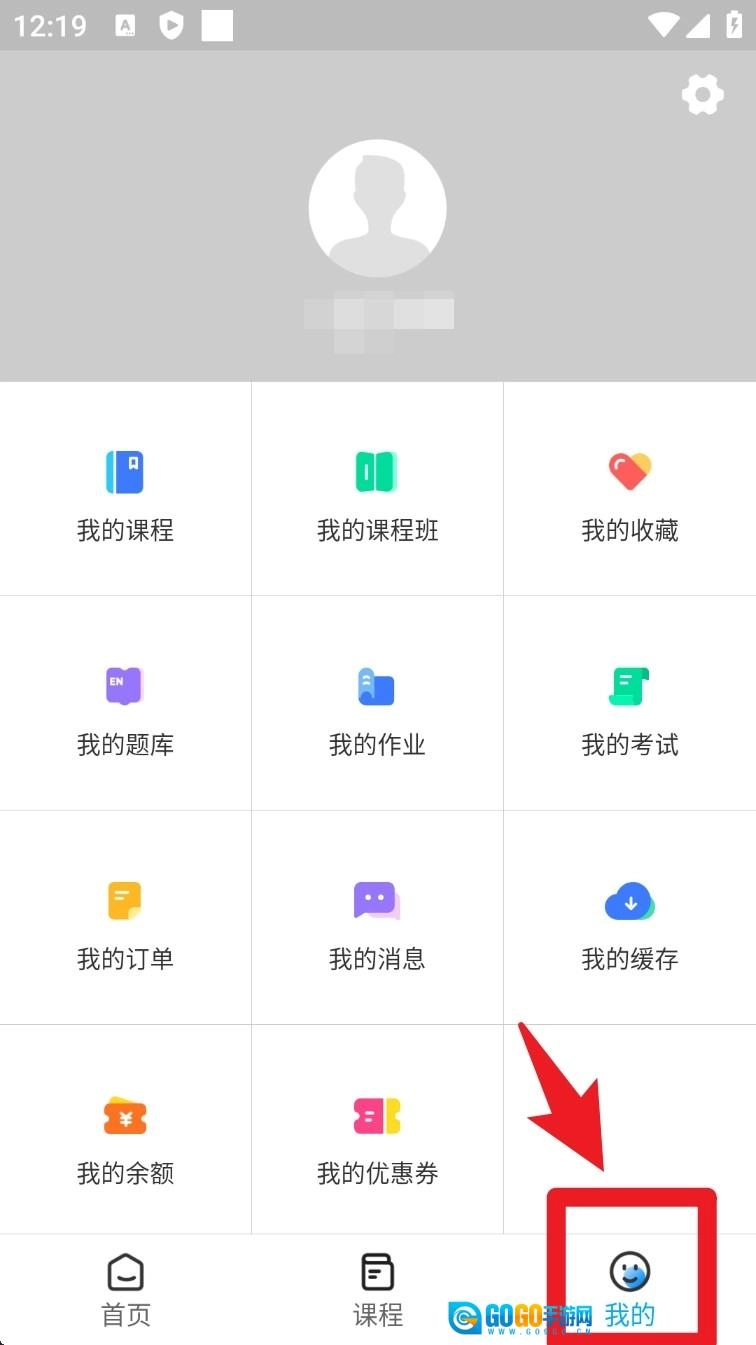
Task: Switch to the 课程 tab
Action: 377,1290
